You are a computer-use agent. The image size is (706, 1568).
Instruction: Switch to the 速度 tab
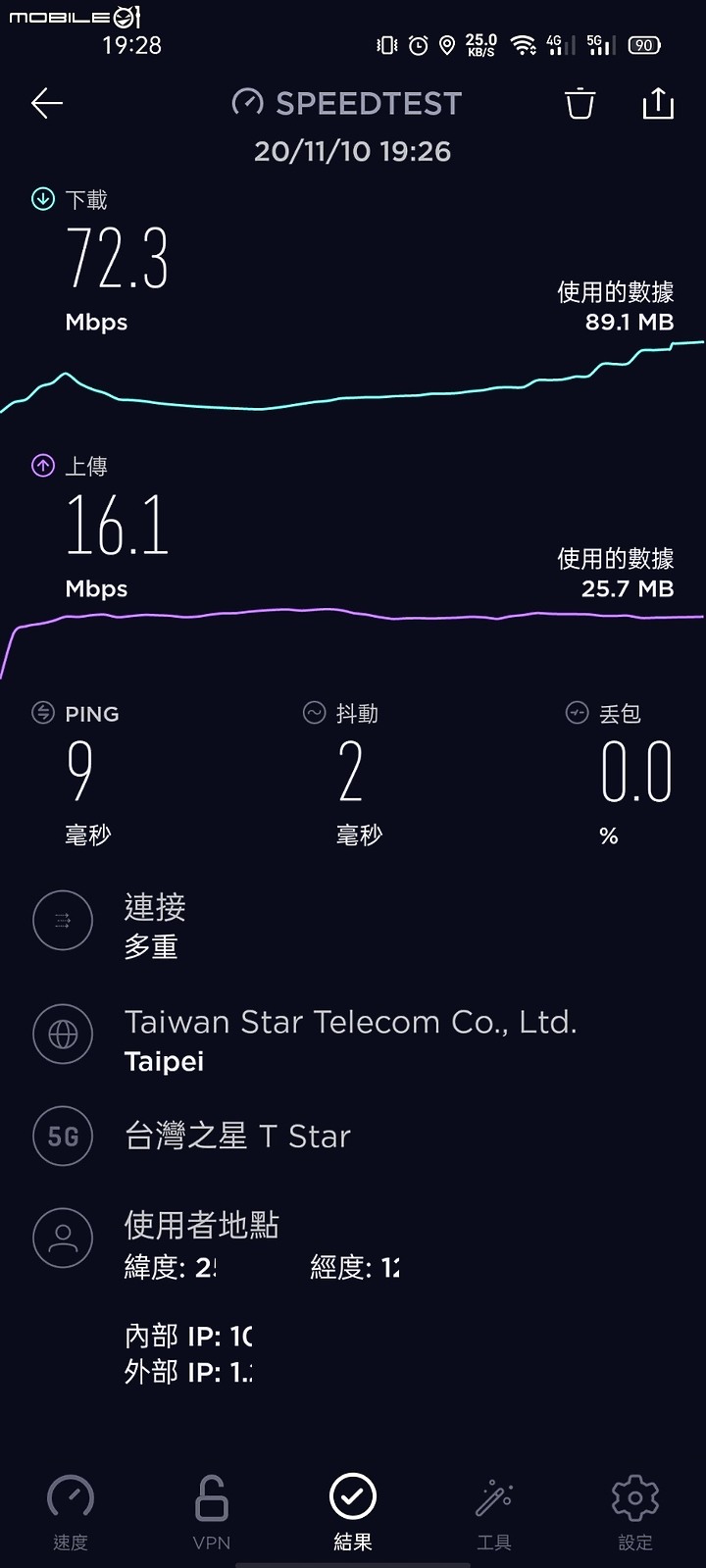[x=71, y=1513]
